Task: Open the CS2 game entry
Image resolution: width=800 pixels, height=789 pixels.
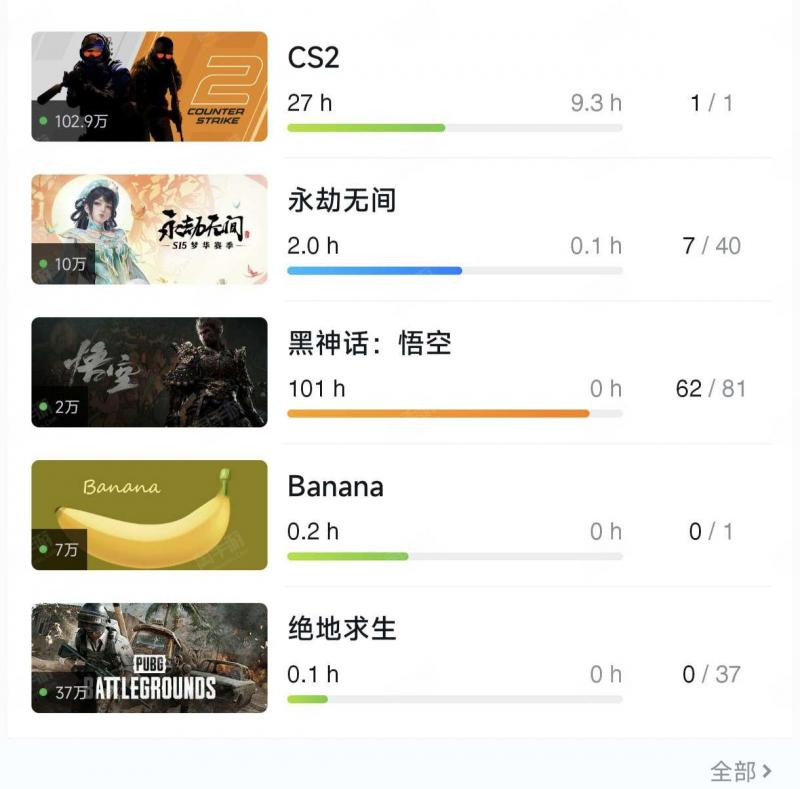Action: tap(314, 58)
